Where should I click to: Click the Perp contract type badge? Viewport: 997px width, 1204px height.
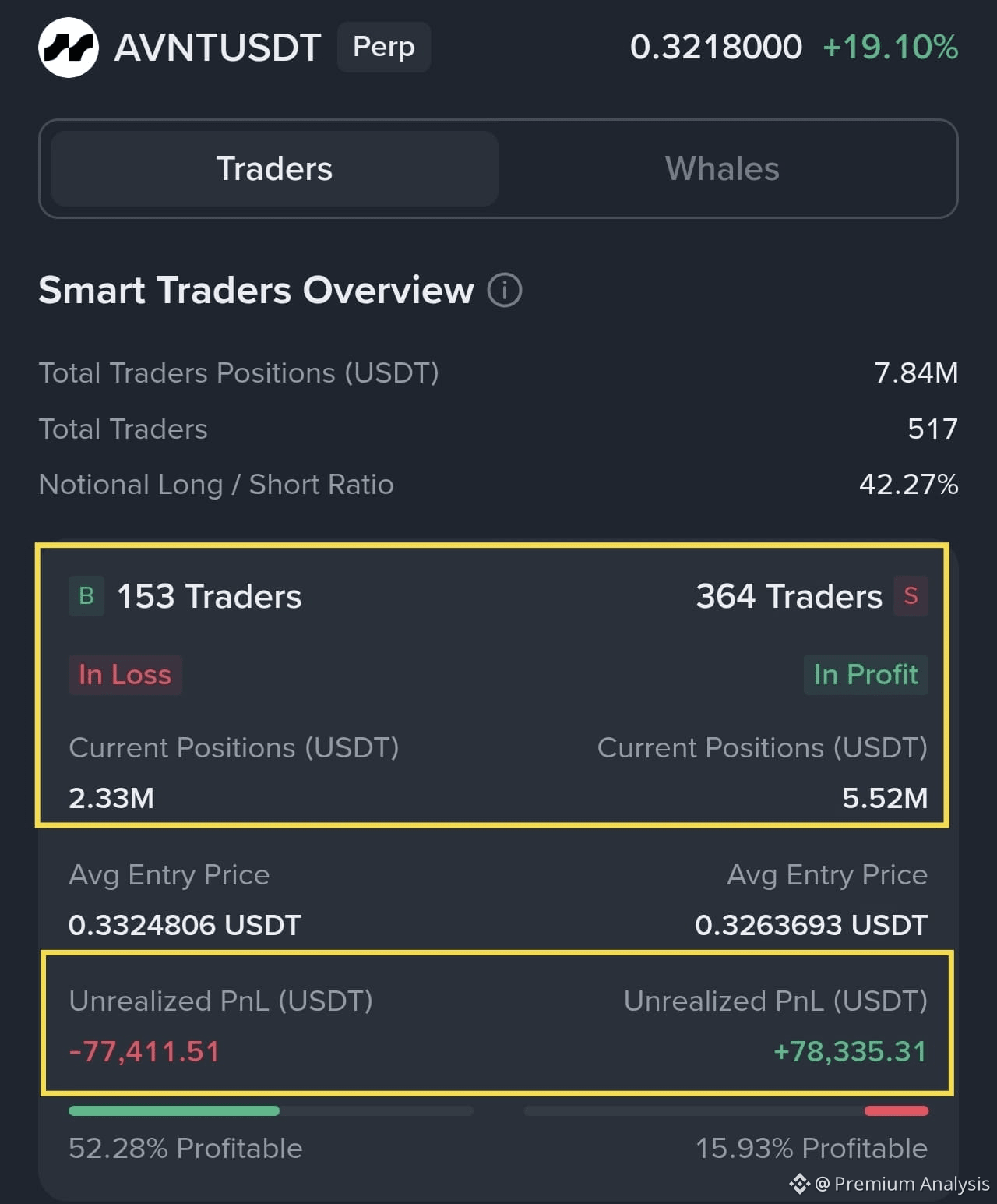(x=383, y=47)
